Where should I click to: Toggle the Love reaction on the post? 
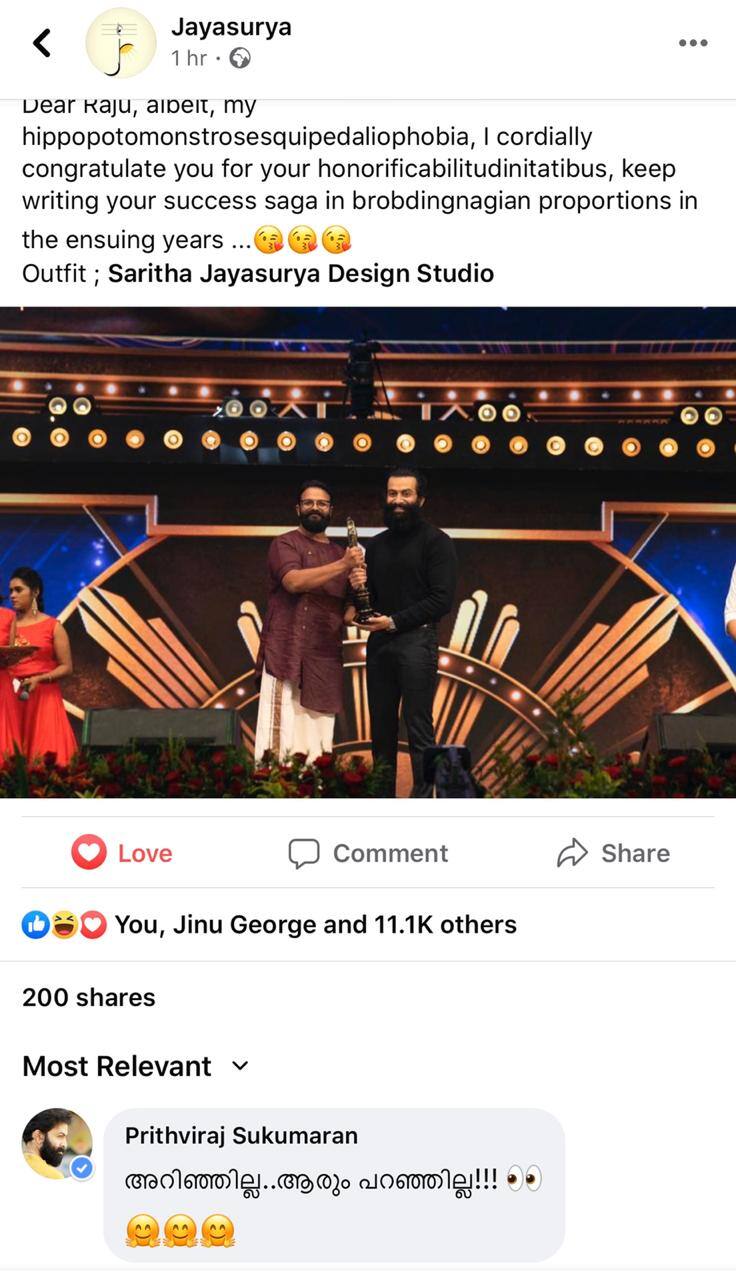[122, 853]
